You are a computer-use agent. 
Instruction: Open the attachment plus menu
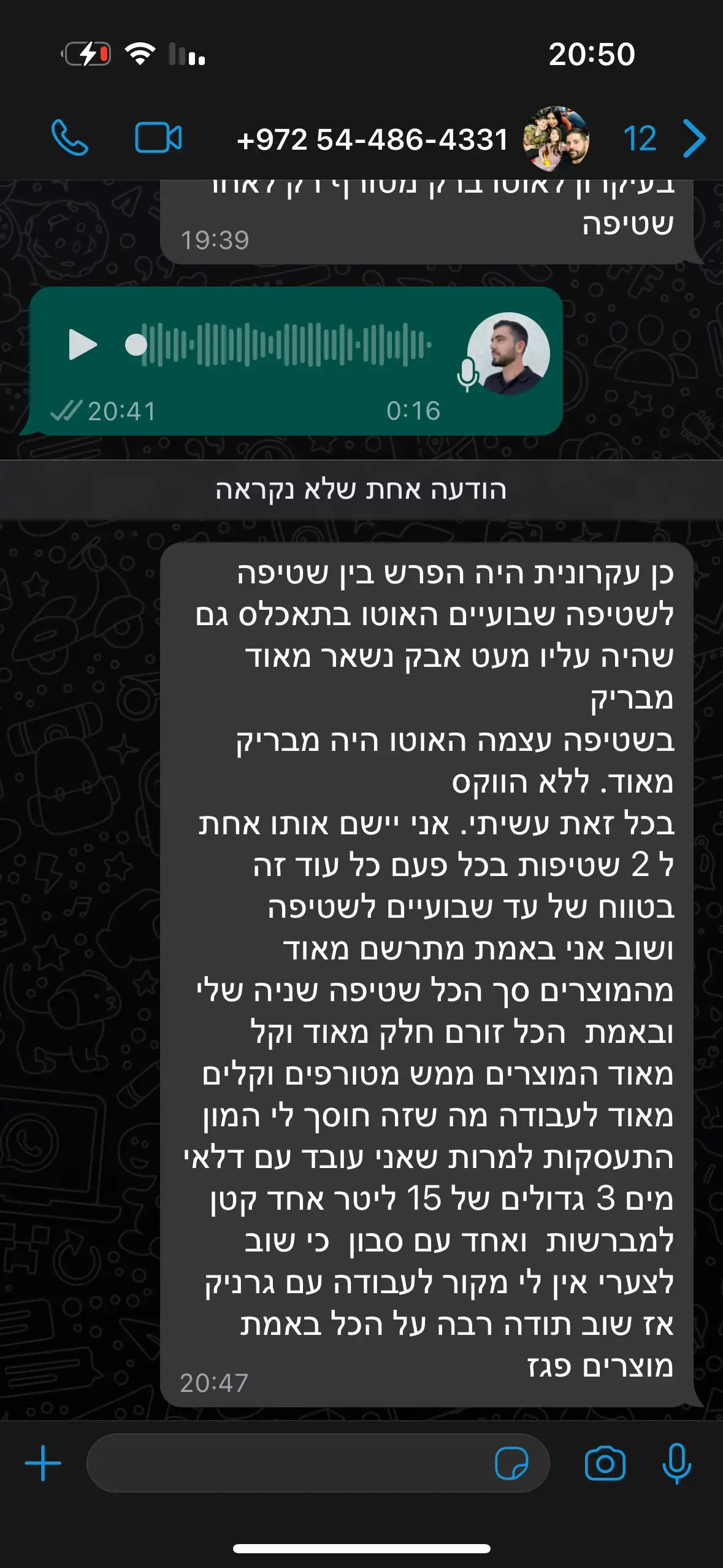[43, 1463]
